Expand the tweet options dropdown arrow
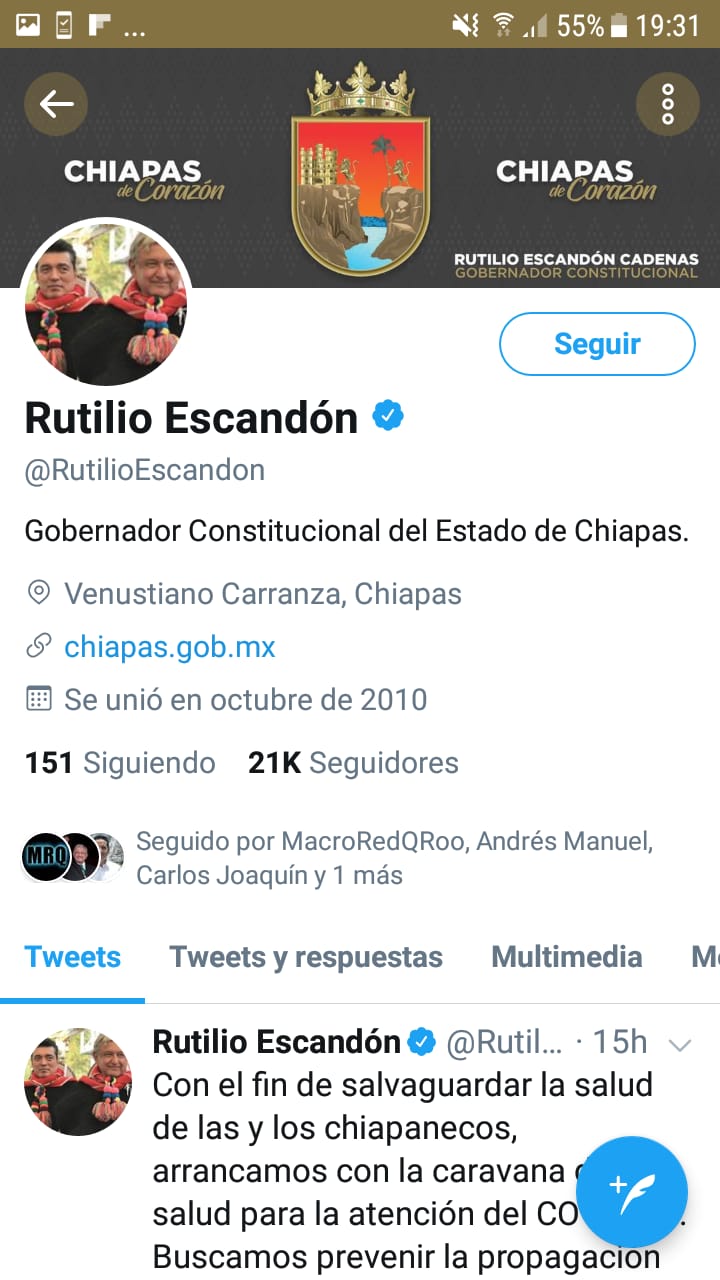This screenshot has height=1280, width=720. [x=680, y=1045]
